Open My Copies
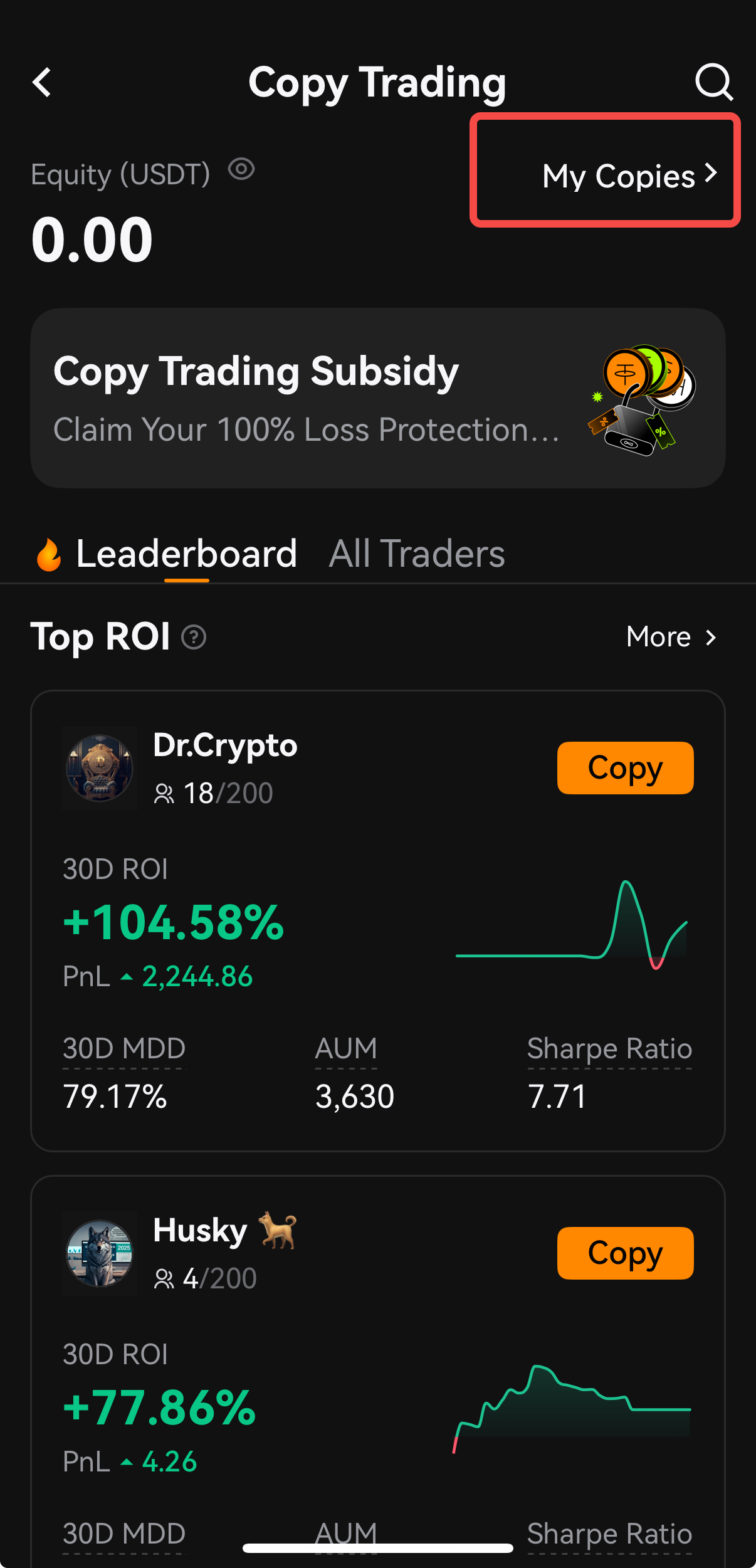756x1568 pixels. 629,176
